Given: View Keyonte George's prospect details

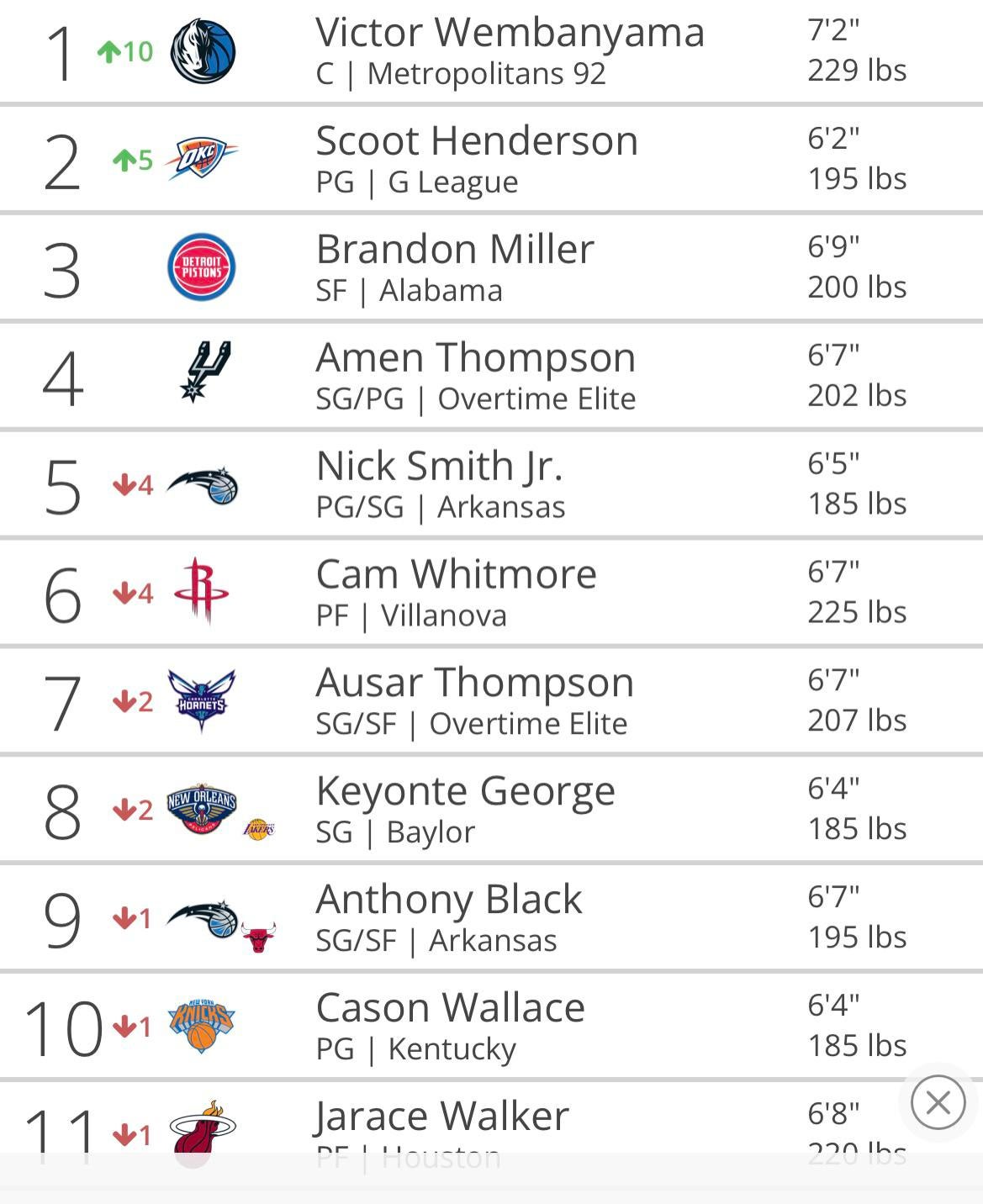Looking at the screenshot, I should [465, 793].
